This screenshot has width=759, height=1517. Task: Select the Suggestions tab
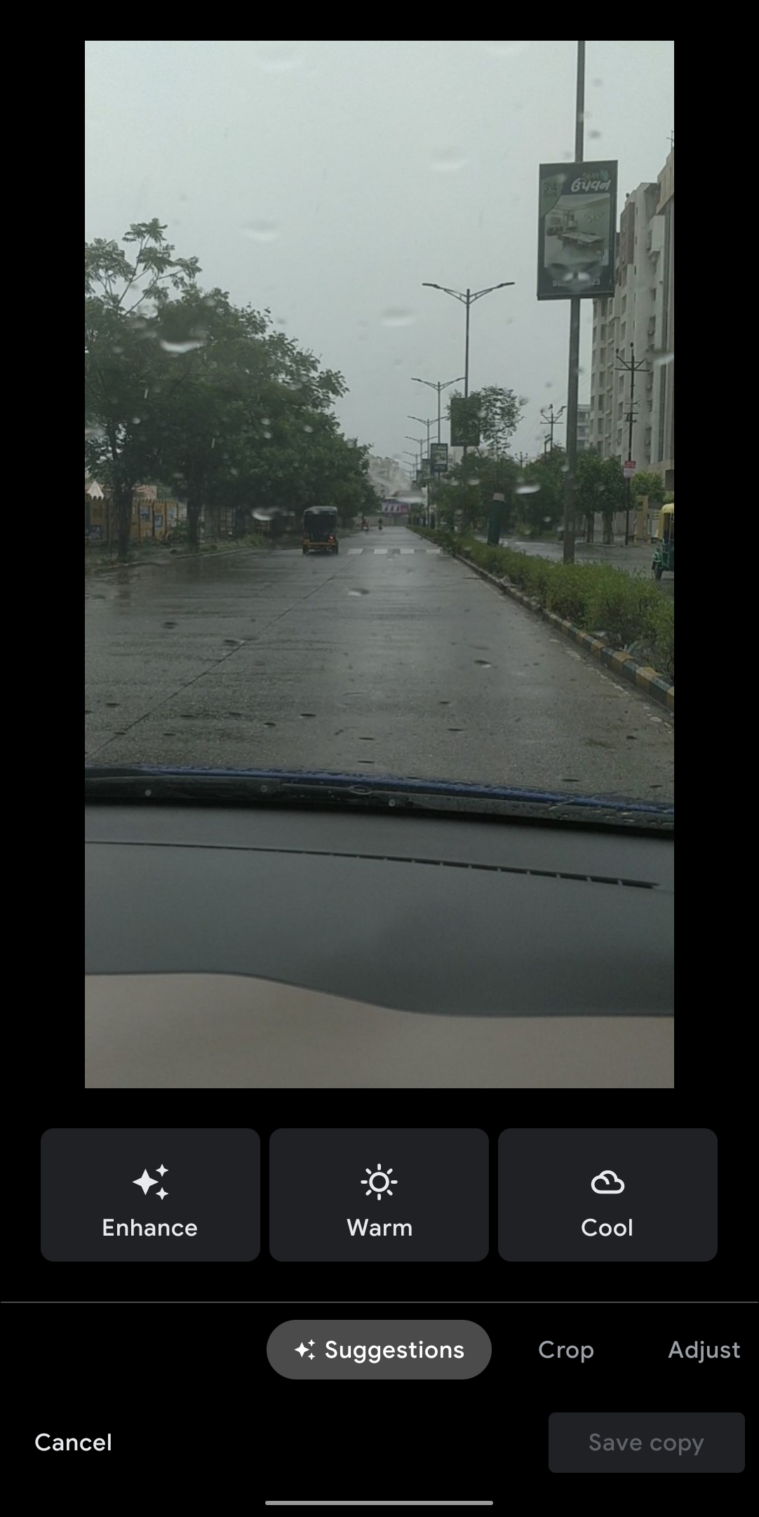379,1350
